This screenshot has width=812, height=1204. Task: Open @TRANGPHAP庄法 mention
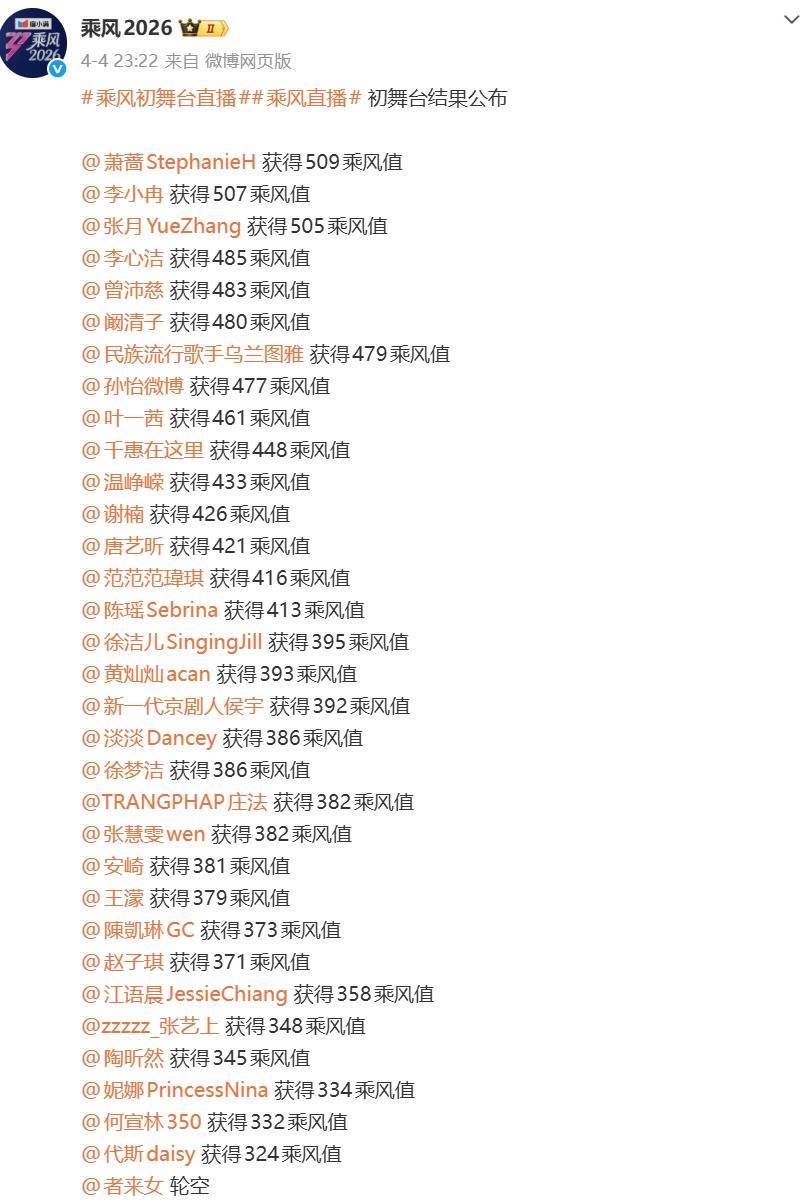tap(174, 802)
